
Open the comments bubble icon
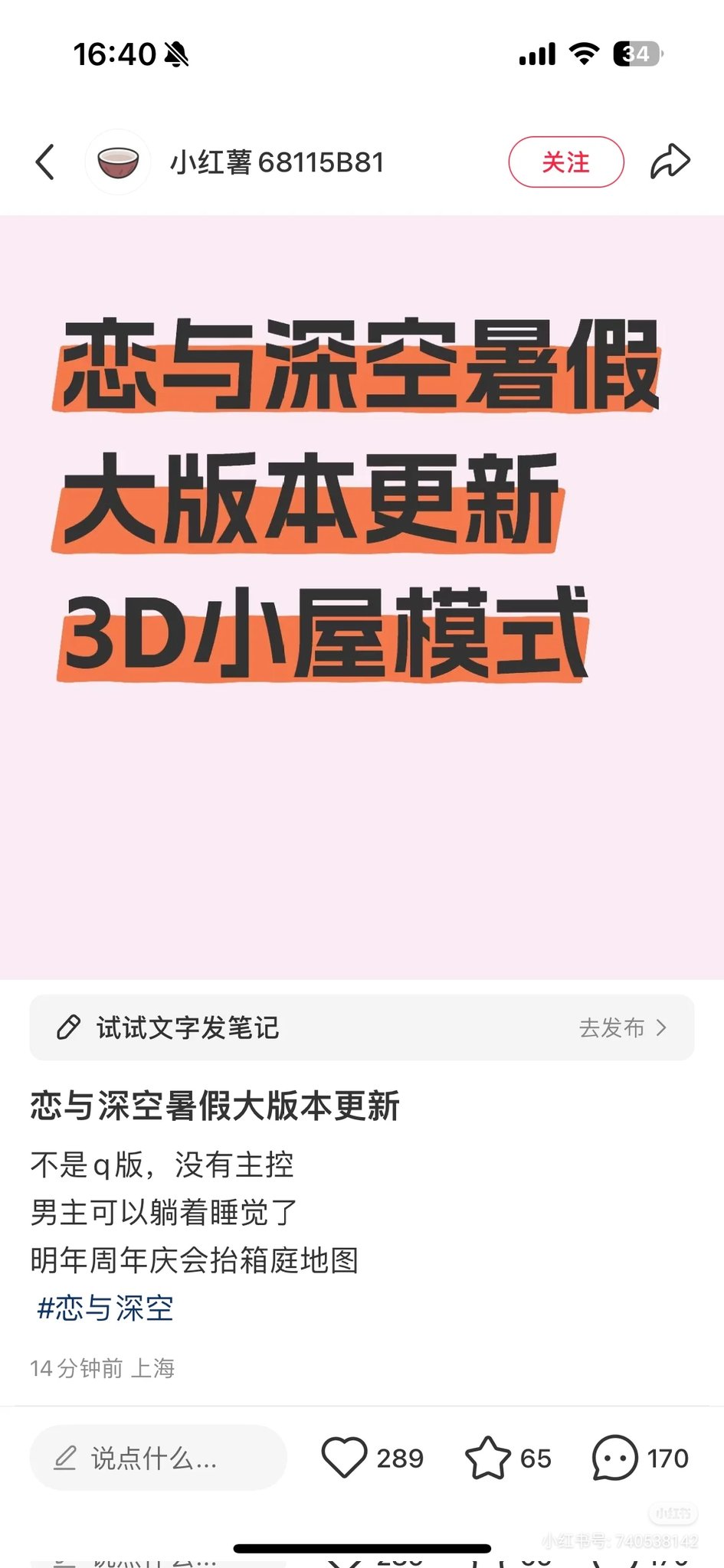[x=614, y=1458]
